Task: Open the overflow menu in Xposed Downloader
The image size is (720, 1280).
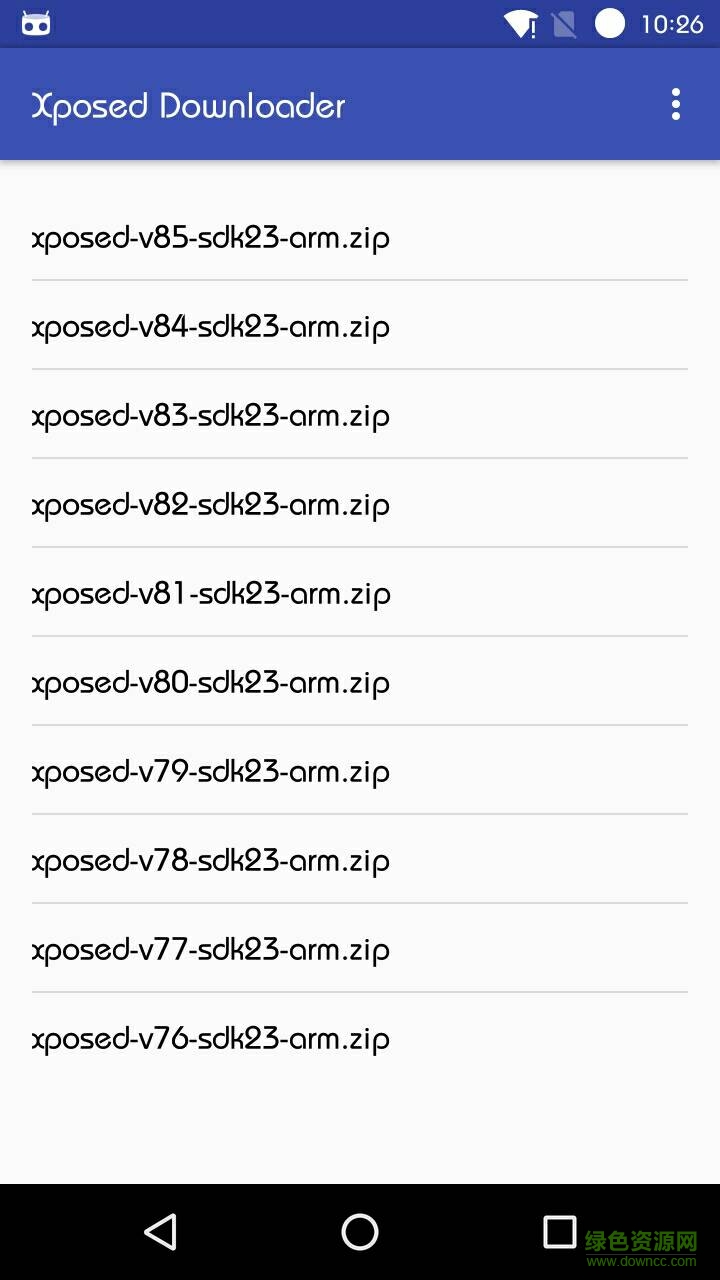Action: pyautogui.click(x=675, y=104)
